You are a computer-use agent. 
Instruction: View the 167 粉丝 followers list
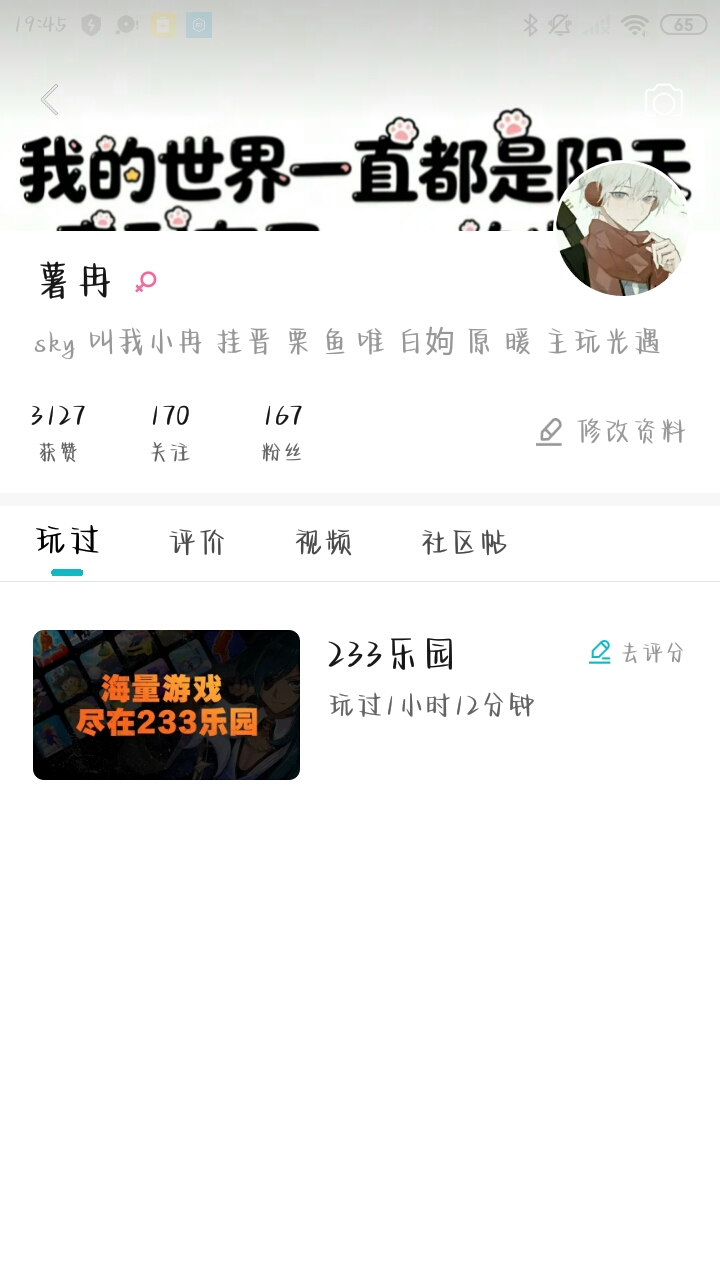click(282, 432)
